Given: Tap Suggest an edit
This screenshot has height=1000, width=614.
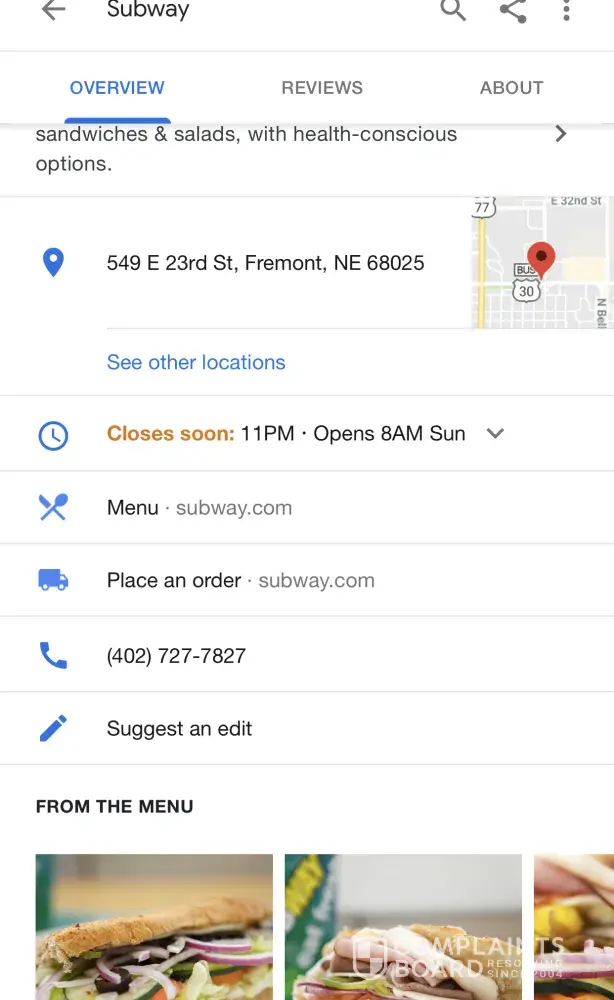Looking at the screenshot, I should (179, 729).
